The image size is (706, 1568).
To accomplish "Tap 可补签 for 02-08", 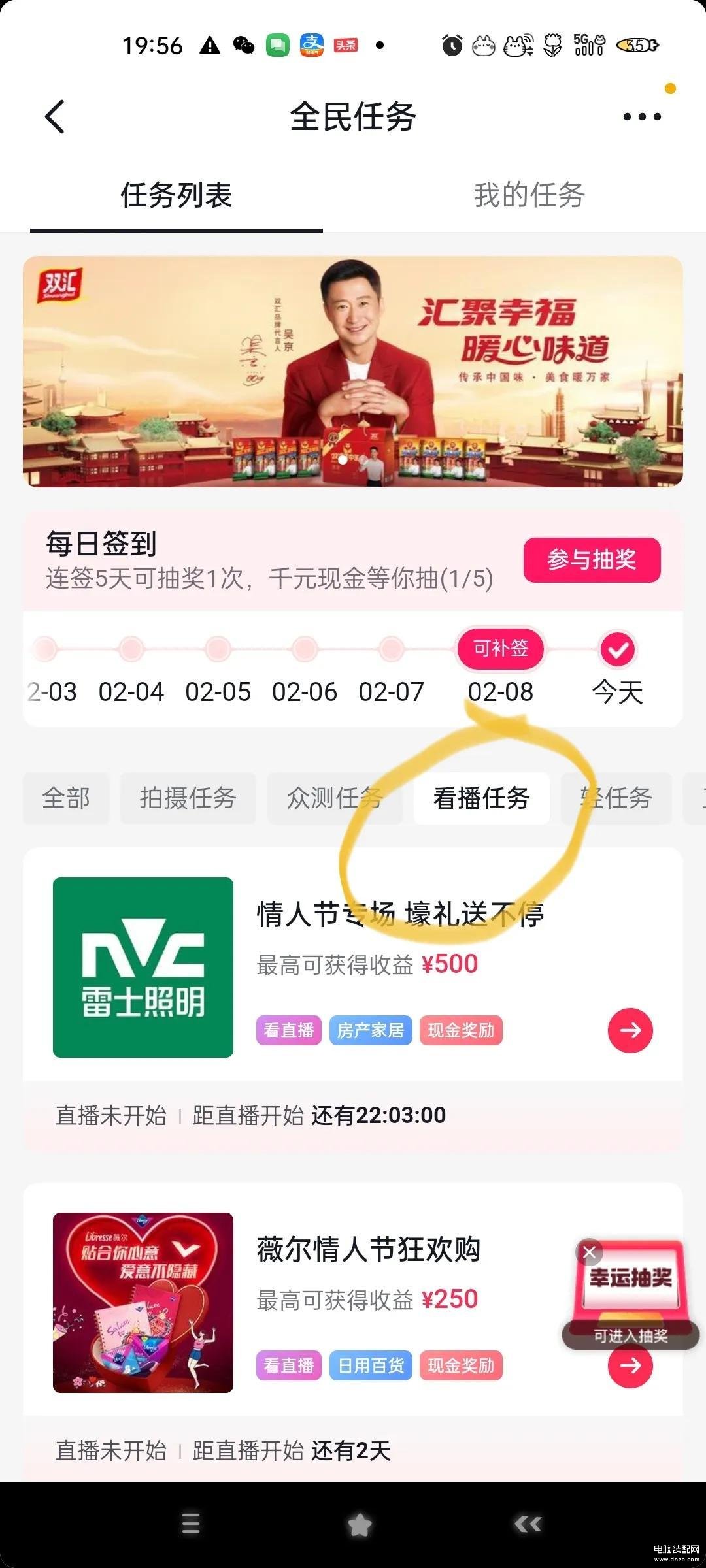I will point(500,649).
